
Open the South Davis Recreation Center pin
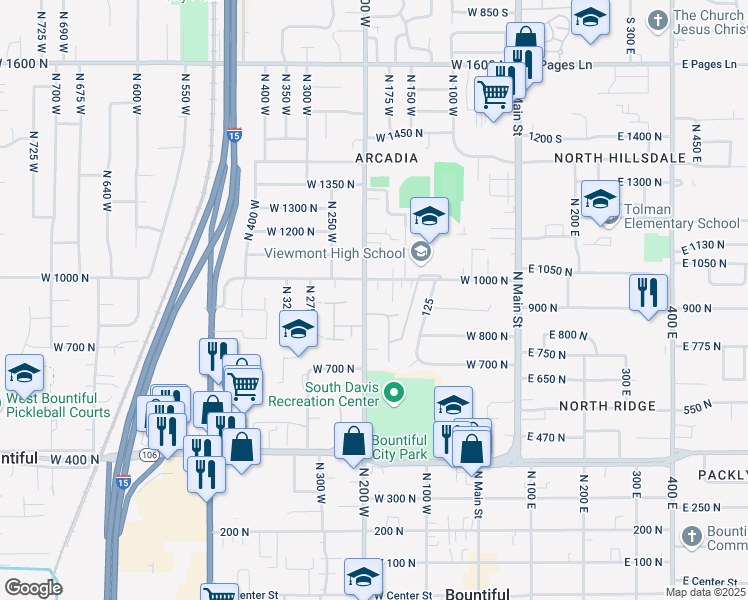click(394, 394)
